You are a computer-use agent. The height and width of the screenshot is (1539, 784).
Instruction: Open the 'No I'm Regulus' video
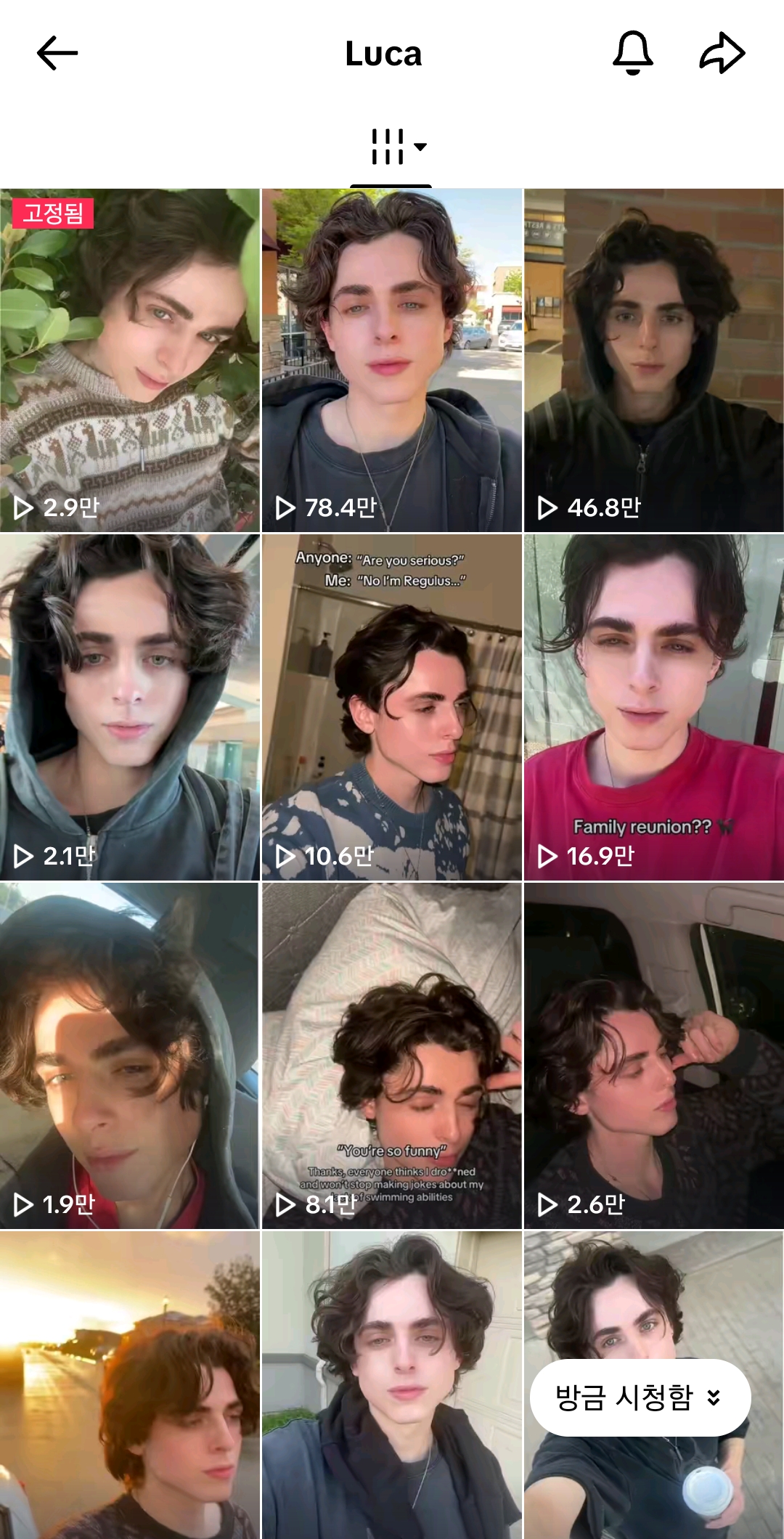pos(391,708)
